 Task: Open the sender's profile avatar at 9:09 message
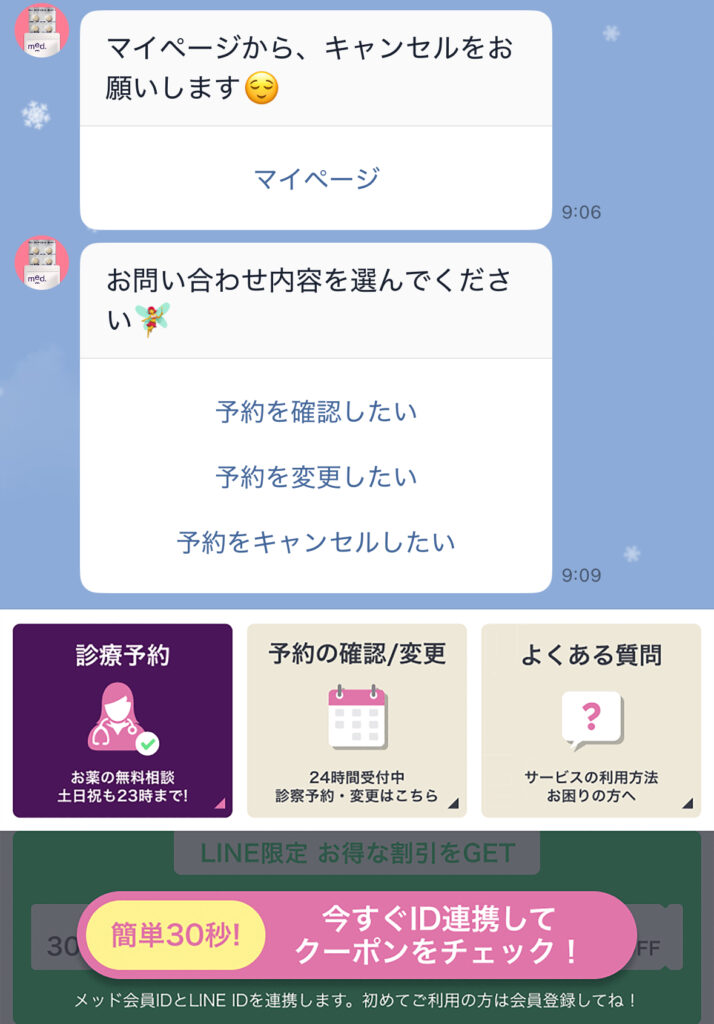point(41,264)
